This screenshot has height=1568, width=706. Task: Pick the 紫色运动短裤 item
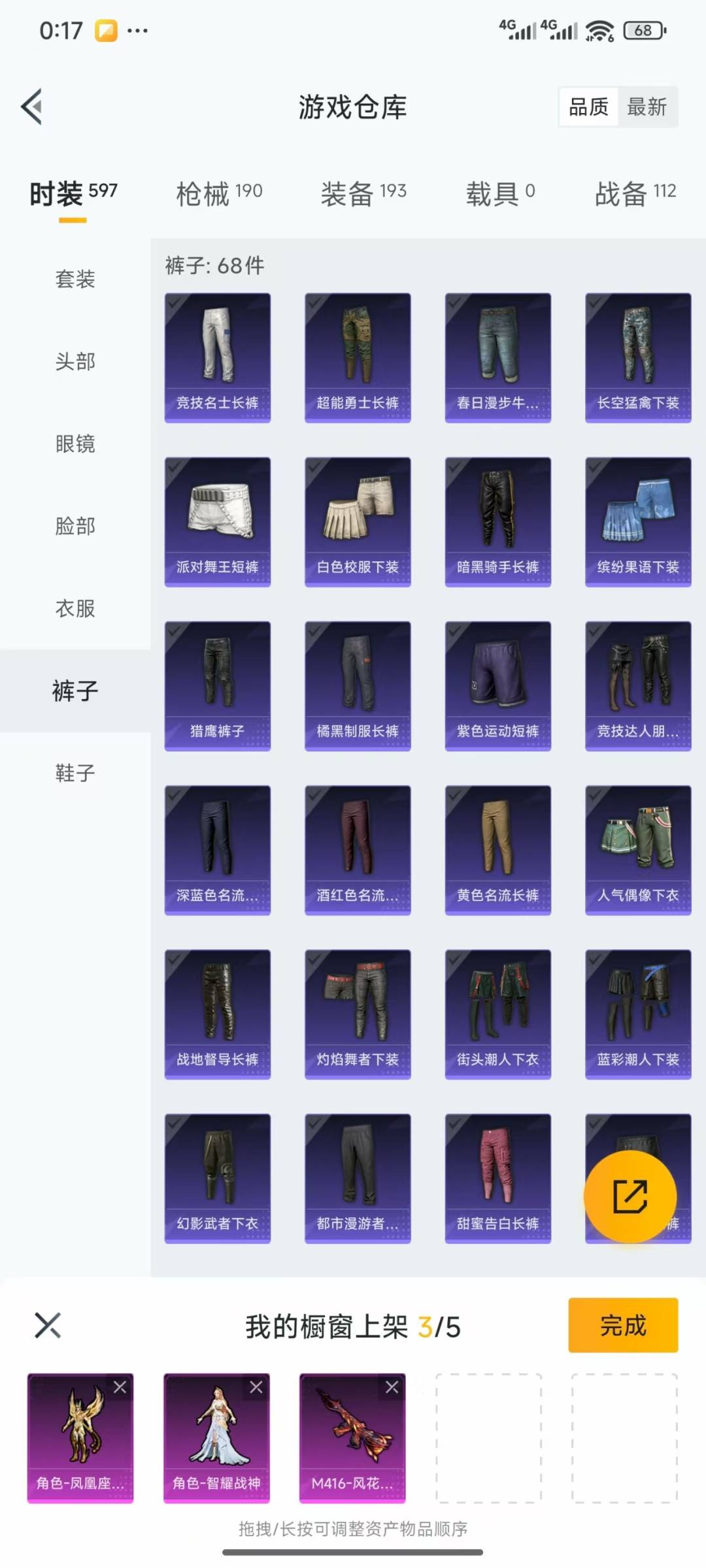coord(498,685)
